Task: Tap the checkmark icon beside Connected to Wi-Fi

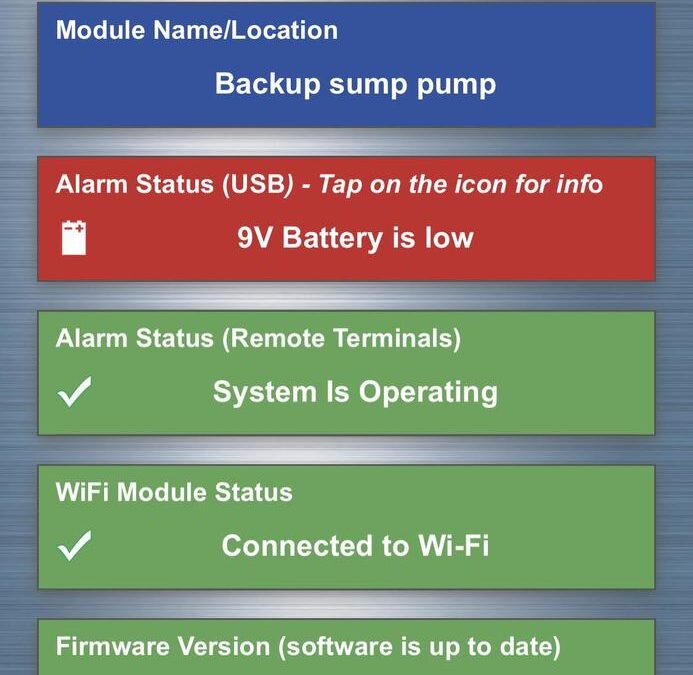Action: pos(75,546)
